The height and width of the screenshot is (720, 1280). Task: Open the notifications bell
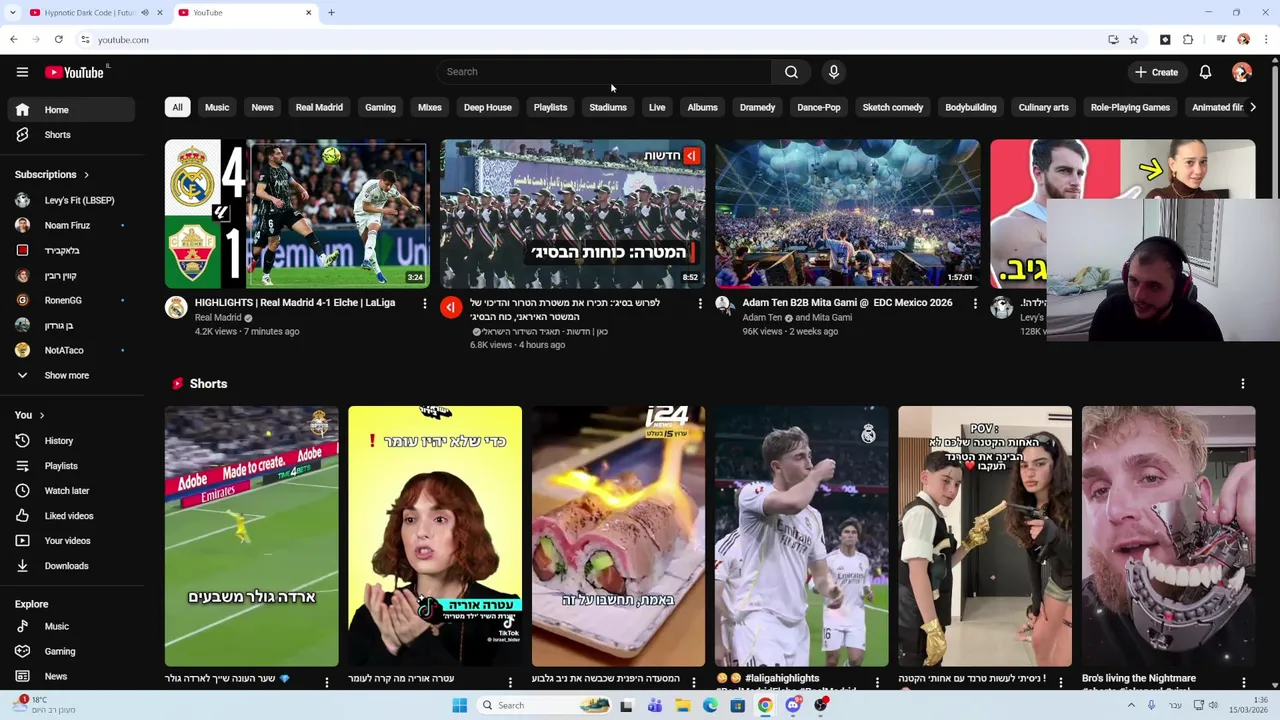[1205, 72]
